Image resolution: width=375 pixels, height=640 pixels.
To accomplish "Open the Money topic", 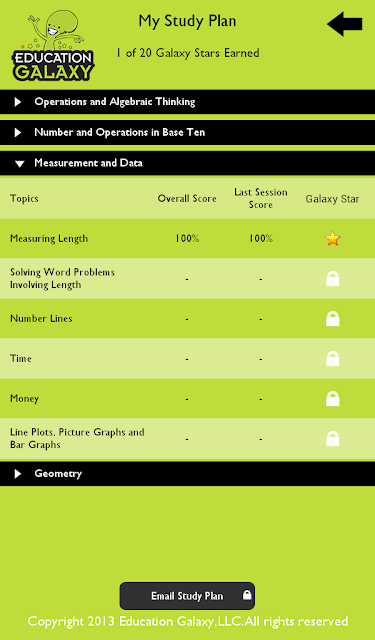I will pyautogui.click(x=187, y=398).
